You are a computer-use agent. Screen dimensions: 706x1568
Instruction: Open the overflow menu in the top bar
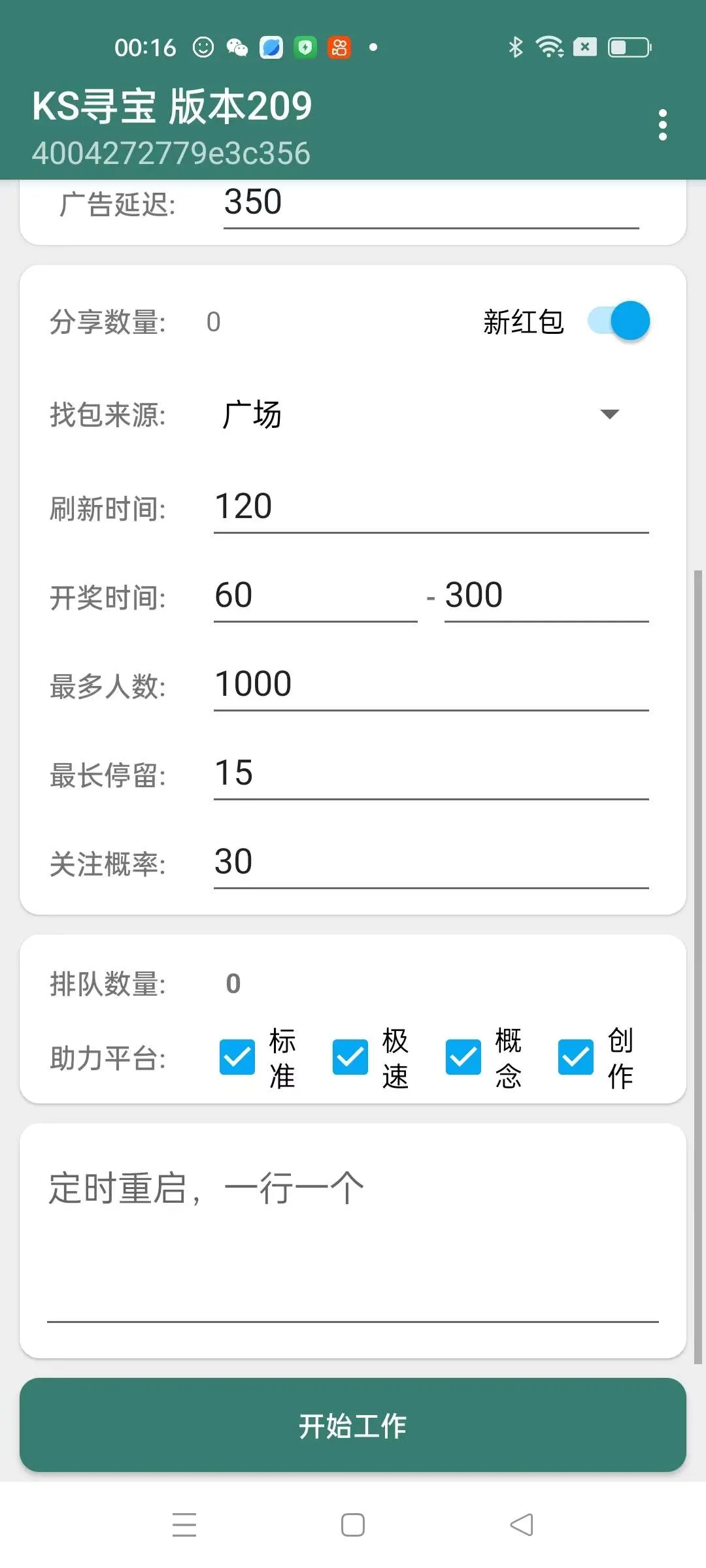coord(663,124)
